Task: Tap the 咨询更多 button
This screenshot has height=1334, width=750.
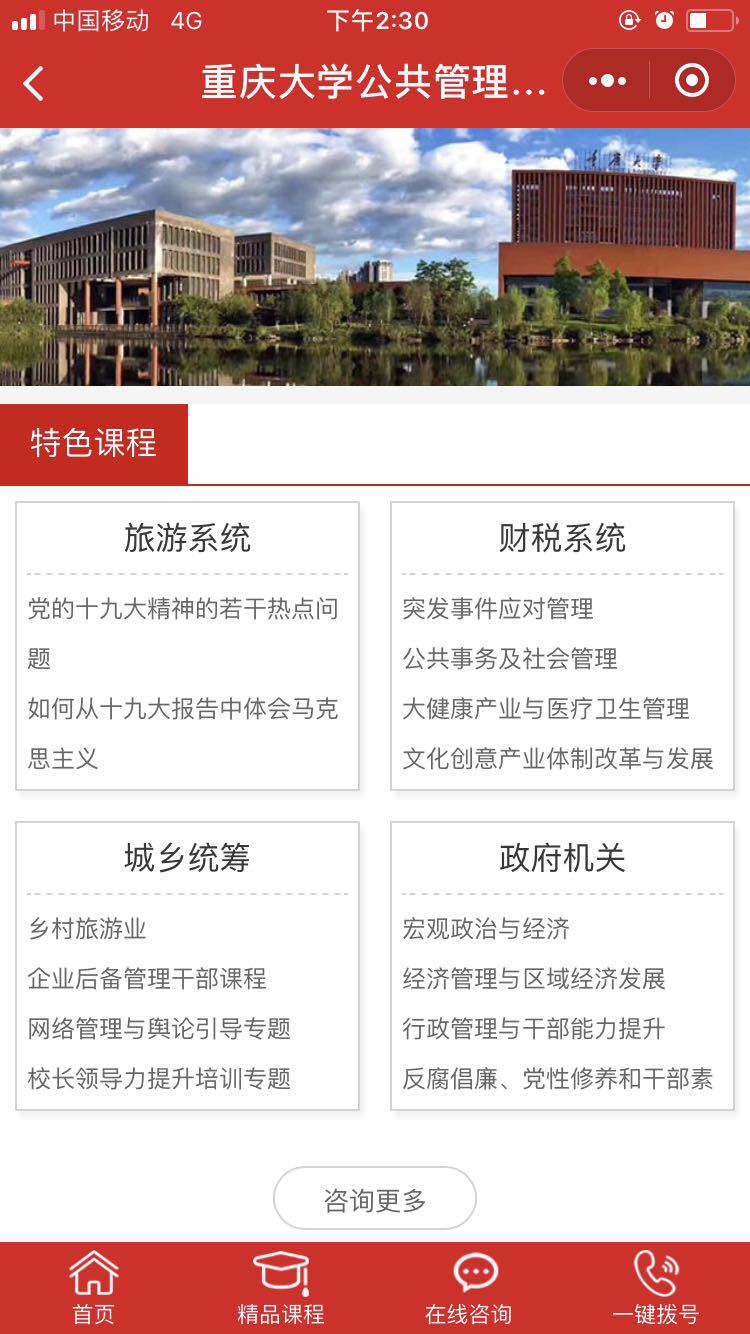Action: click(x=375, y=1199)
